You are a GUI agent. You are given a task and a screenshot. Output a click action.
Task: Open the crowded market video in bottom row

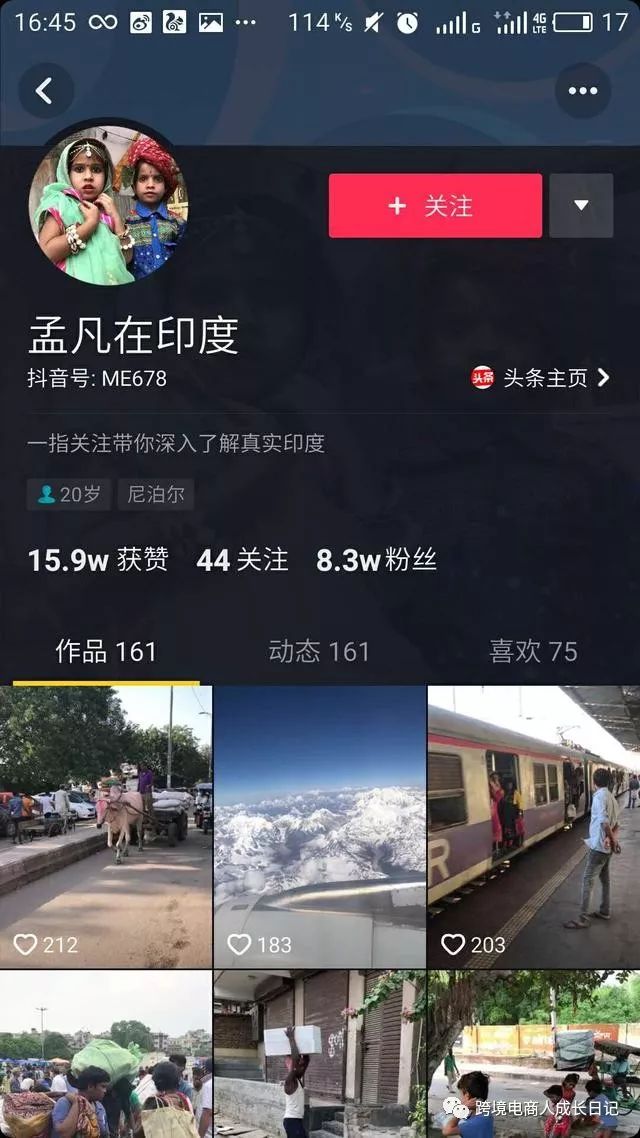106,1055
